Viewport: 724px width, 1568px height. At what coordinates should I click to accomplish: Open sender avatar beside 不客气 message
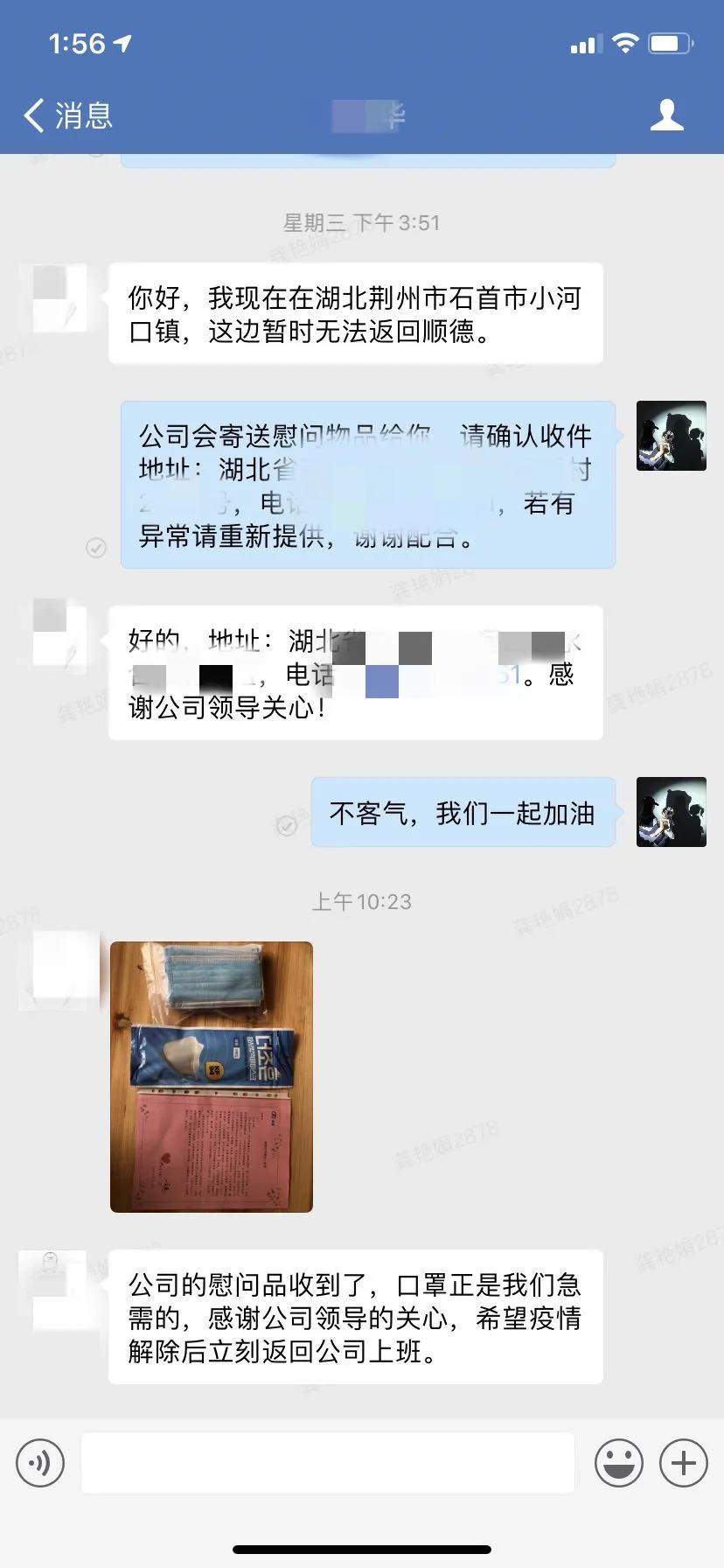(671, 812)
